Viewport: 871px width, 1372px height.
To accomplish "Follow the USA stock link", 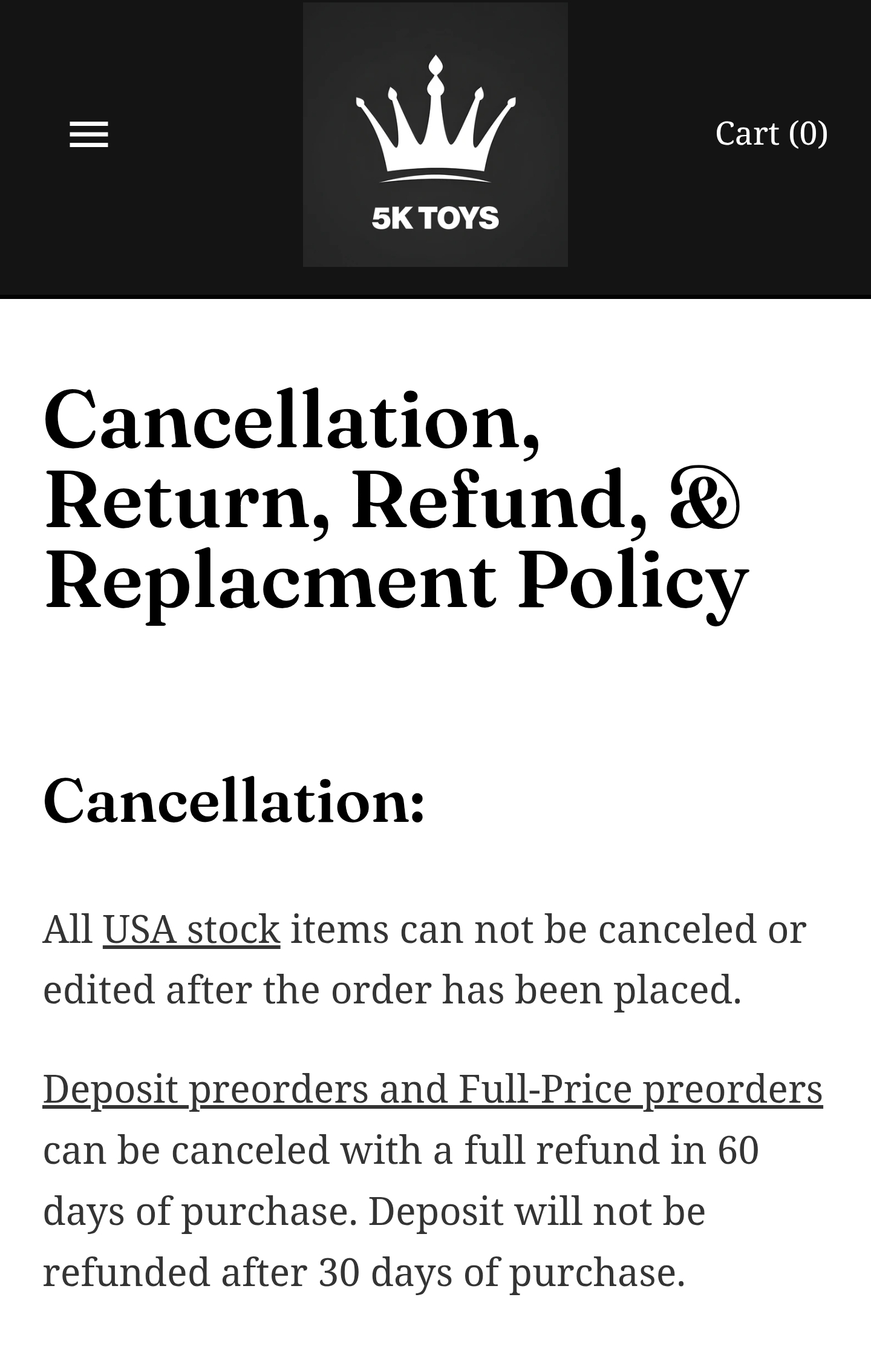I will point(191,928).
